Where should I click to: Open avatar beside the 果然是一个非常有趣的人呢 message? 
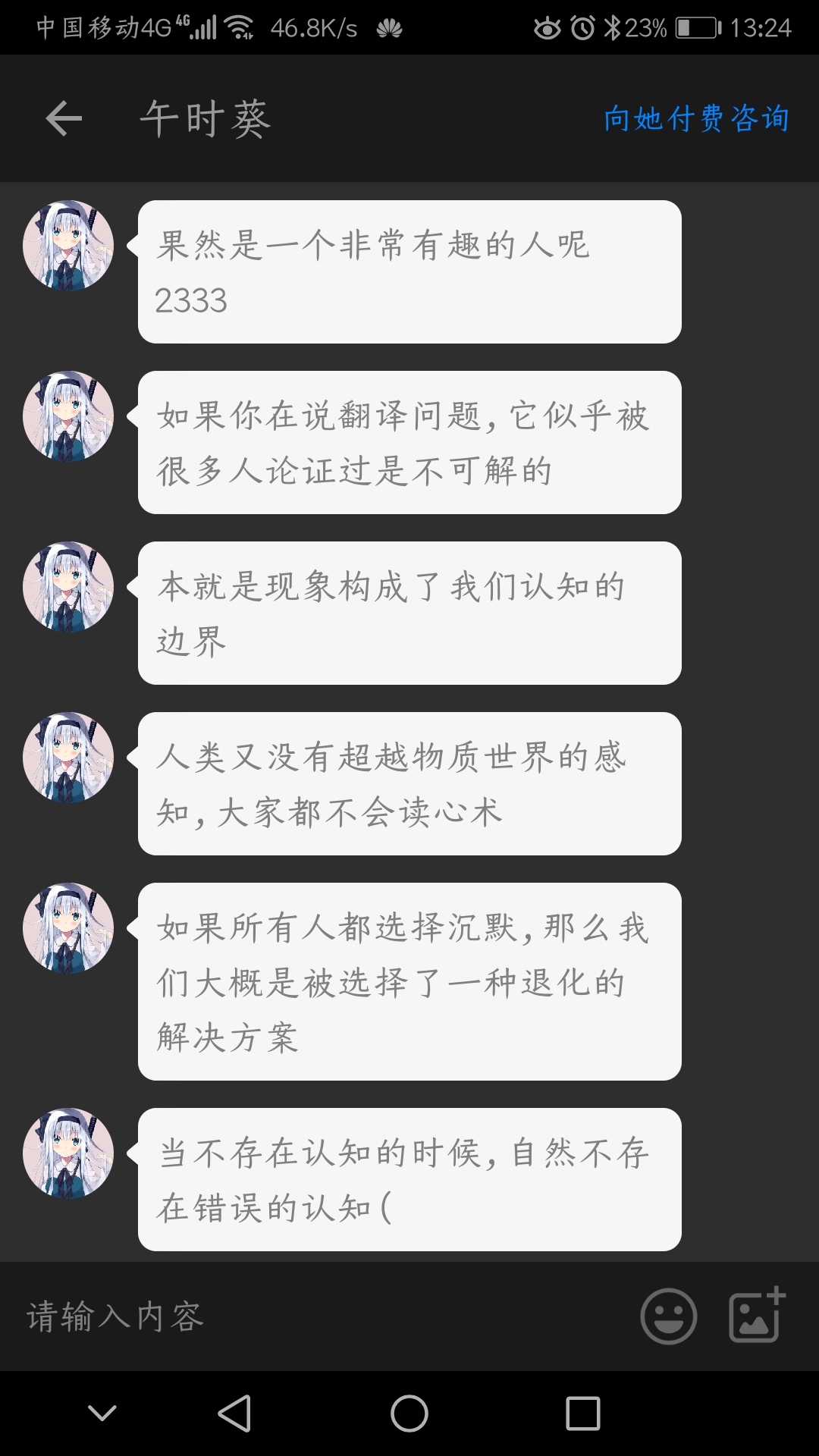point(68,246)
